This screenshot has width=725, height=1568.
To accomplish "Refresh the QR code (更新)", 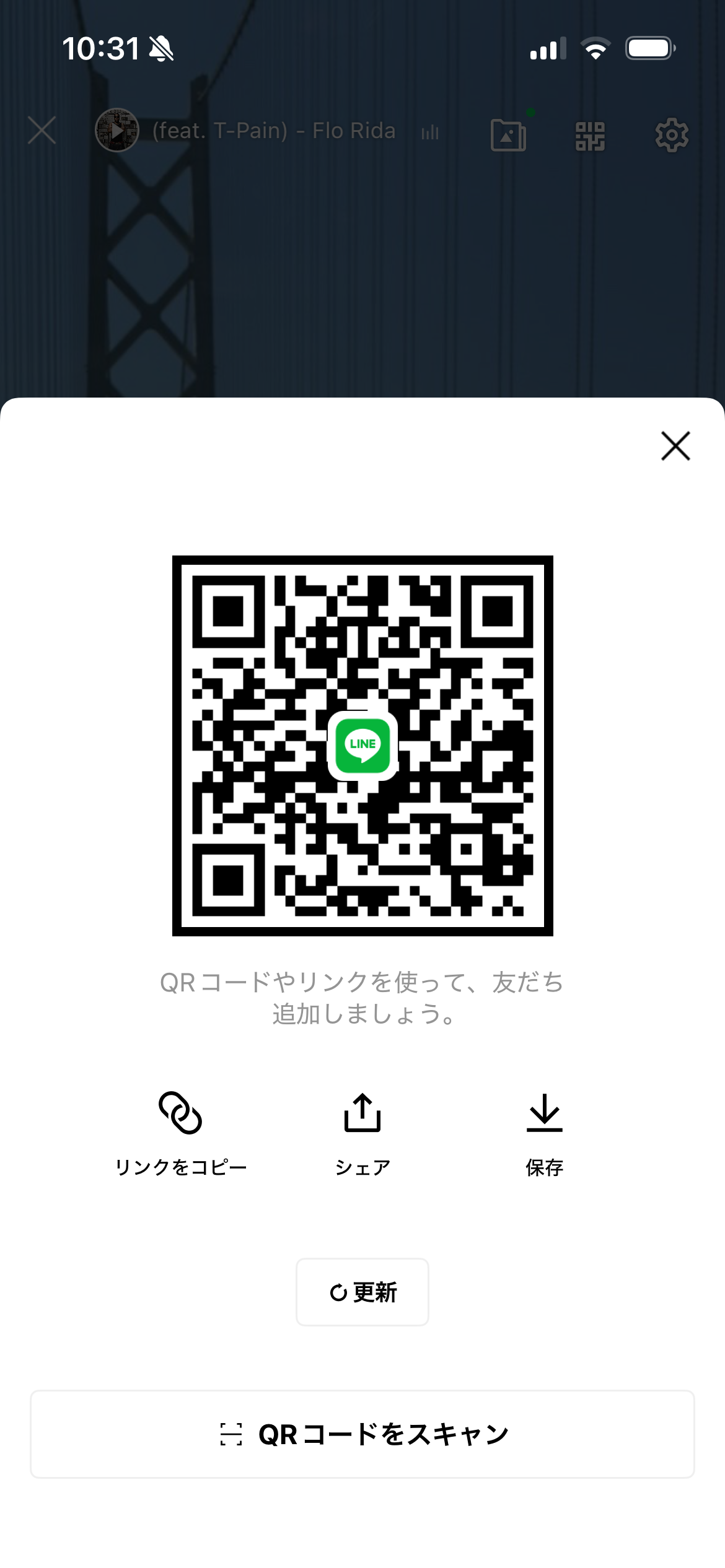I will pos(362,1292).
